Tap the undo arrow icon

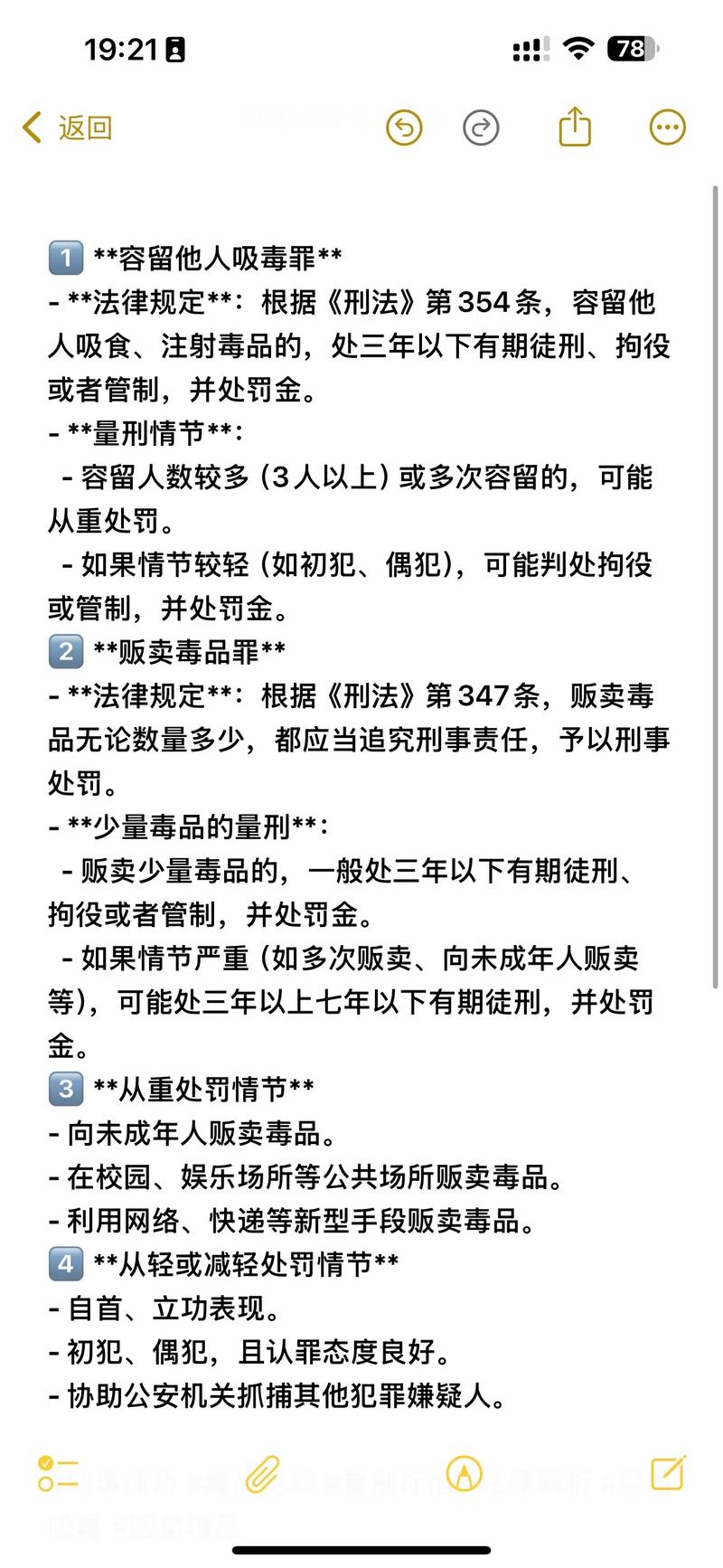coord(404,128)
